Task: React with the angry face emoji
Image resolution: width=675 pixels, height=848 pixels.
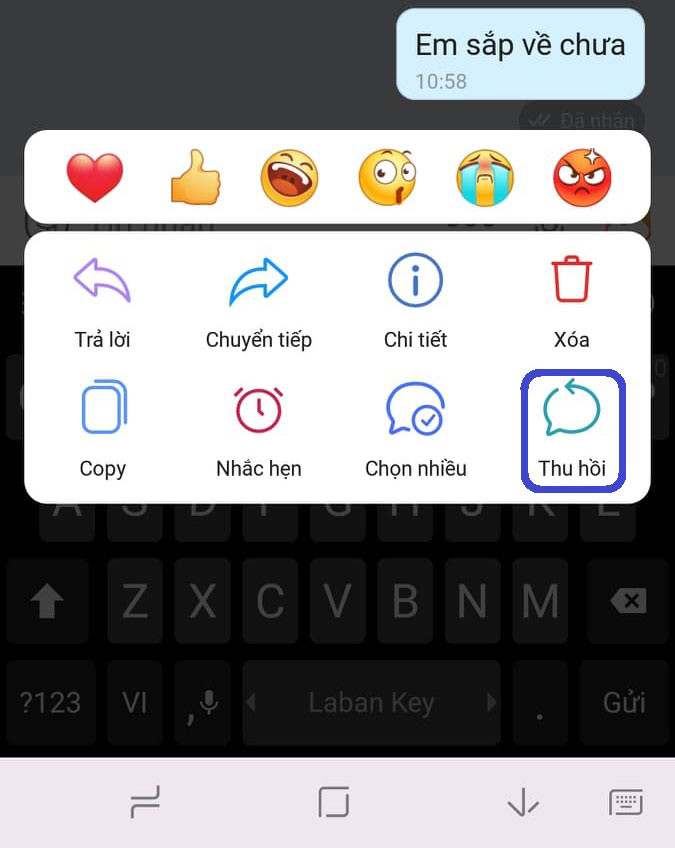Action: (x=582, y=178)
